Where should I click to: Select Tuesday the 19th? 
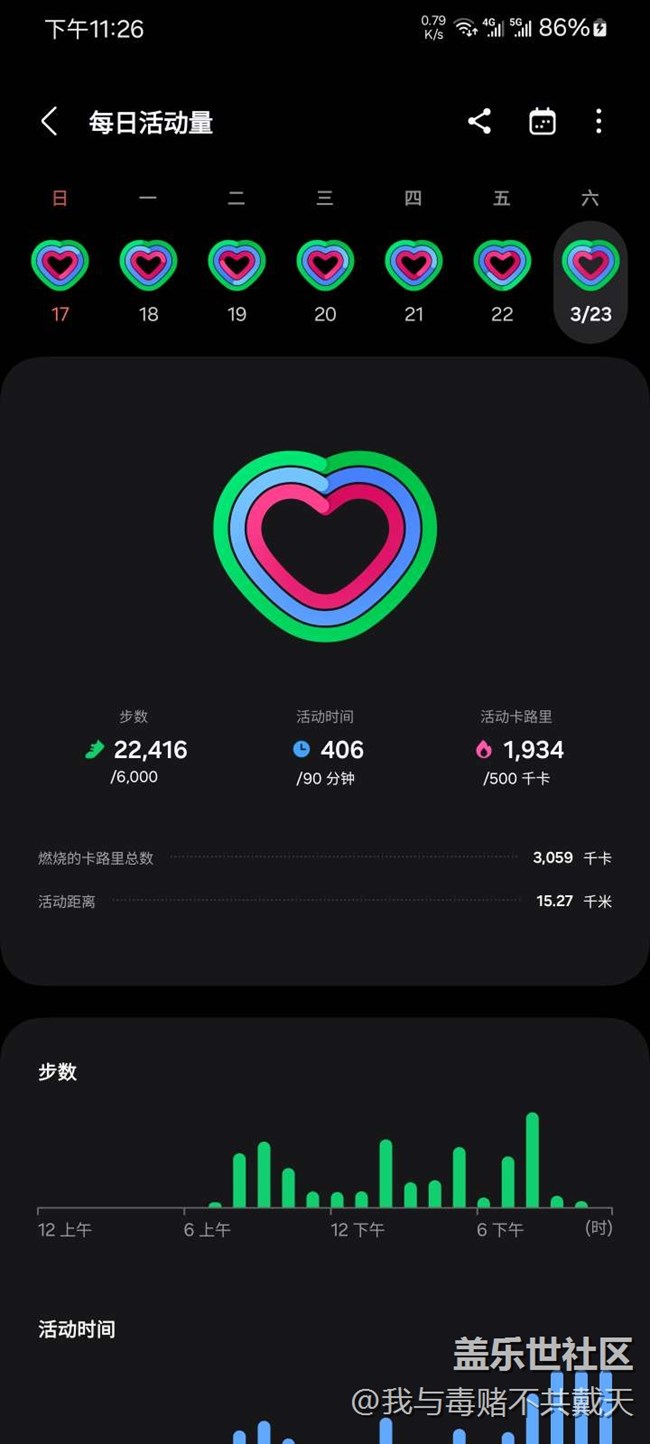[237, 282]
